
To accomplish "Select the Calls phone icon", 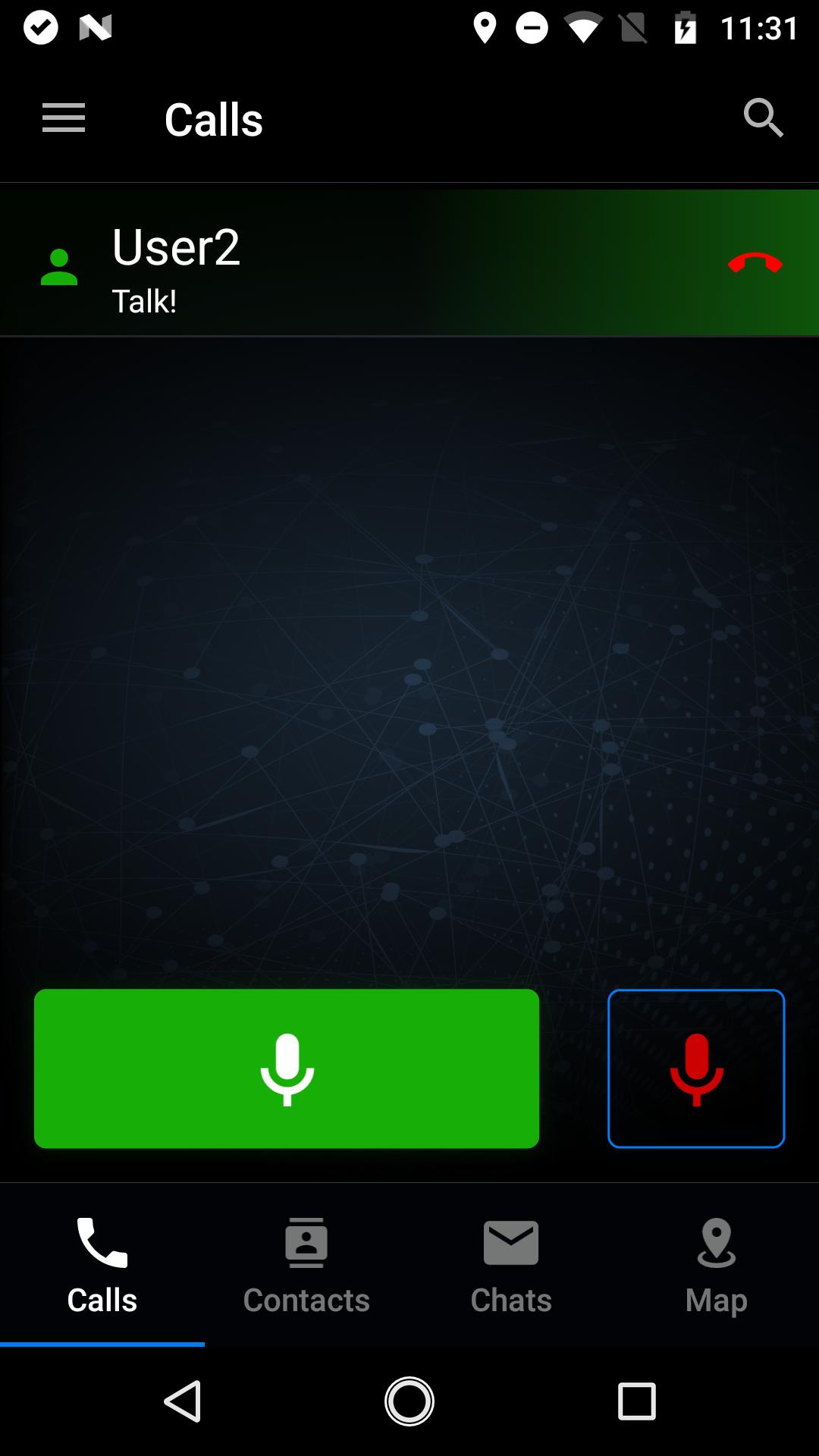I will (x=102, y=1242).
